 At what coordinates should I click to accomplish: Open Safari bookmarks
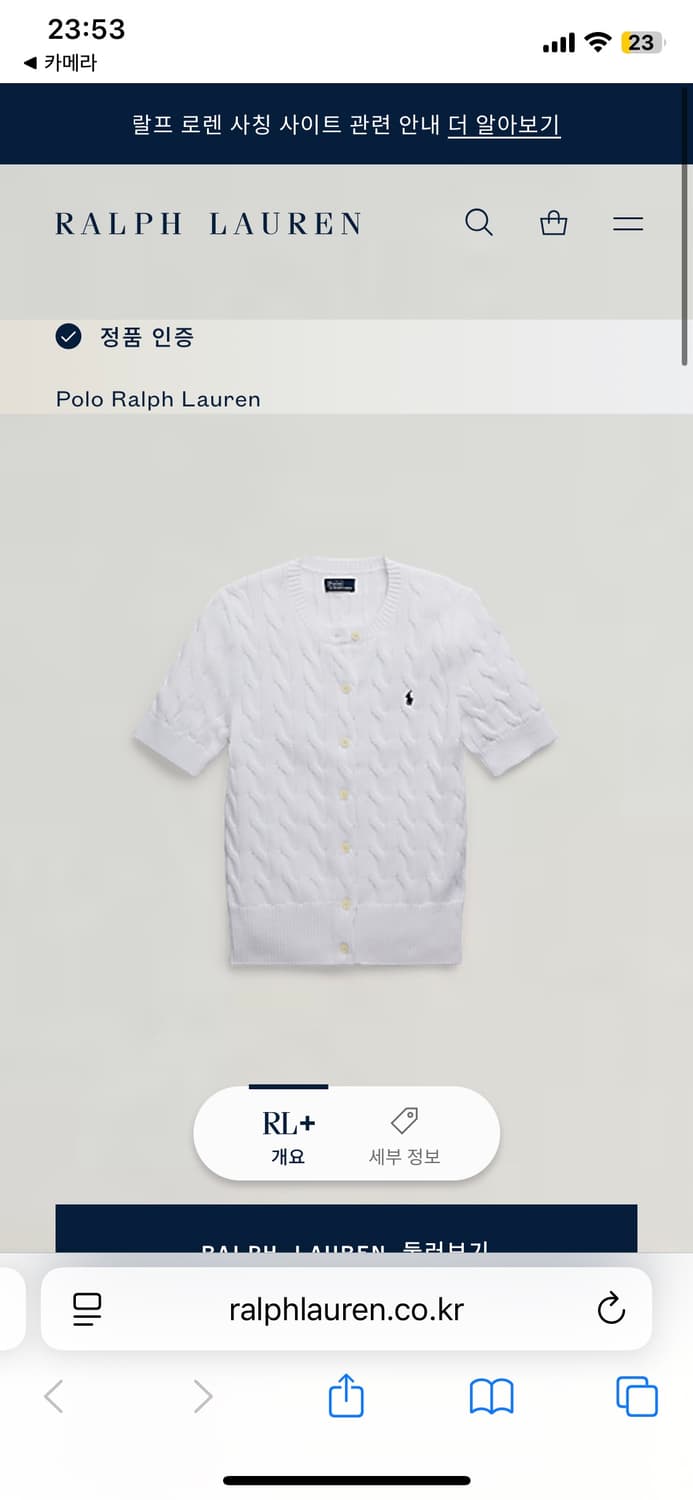(491, 1396)
